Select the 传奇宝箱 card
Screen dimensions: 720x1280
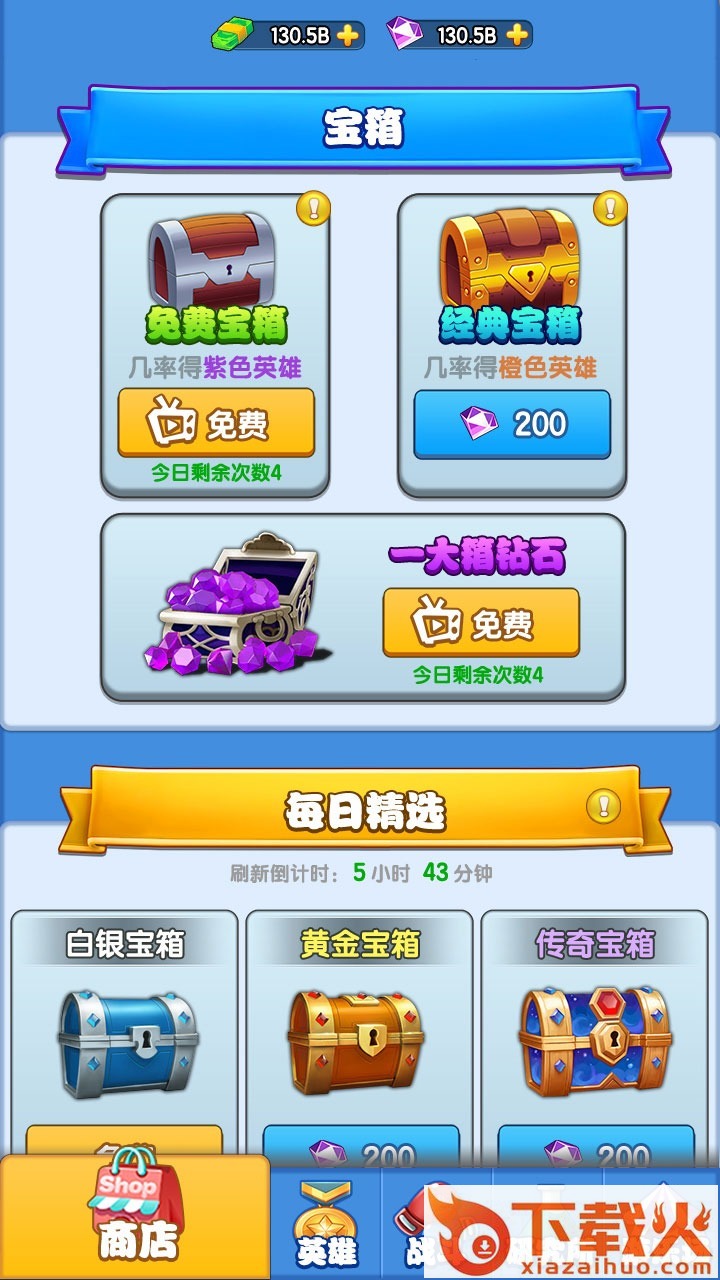click(595, 1030)
